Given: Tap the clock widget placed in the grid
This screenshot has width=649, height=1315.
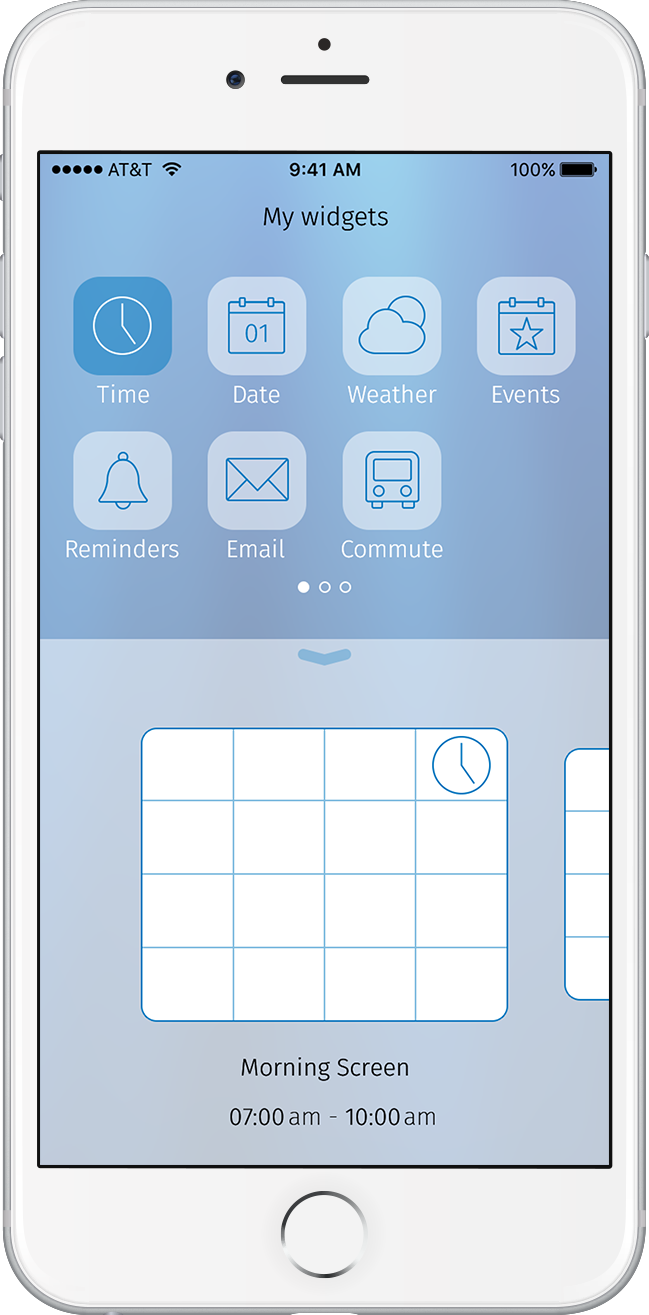Looking at the screenshot, I should [461, 766].
